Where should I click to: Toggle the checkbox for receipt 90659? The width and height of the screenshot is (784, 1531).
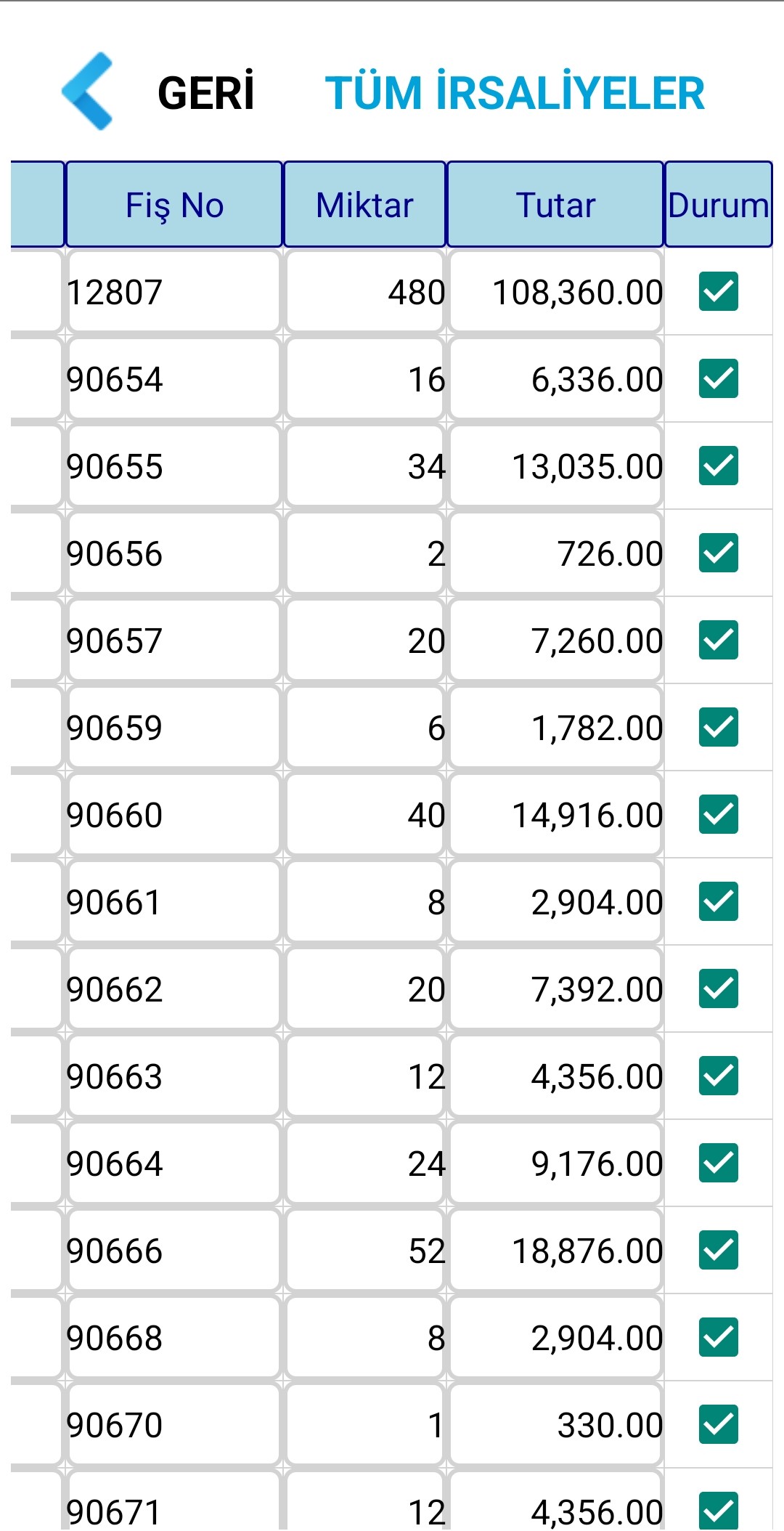point(718,727)
